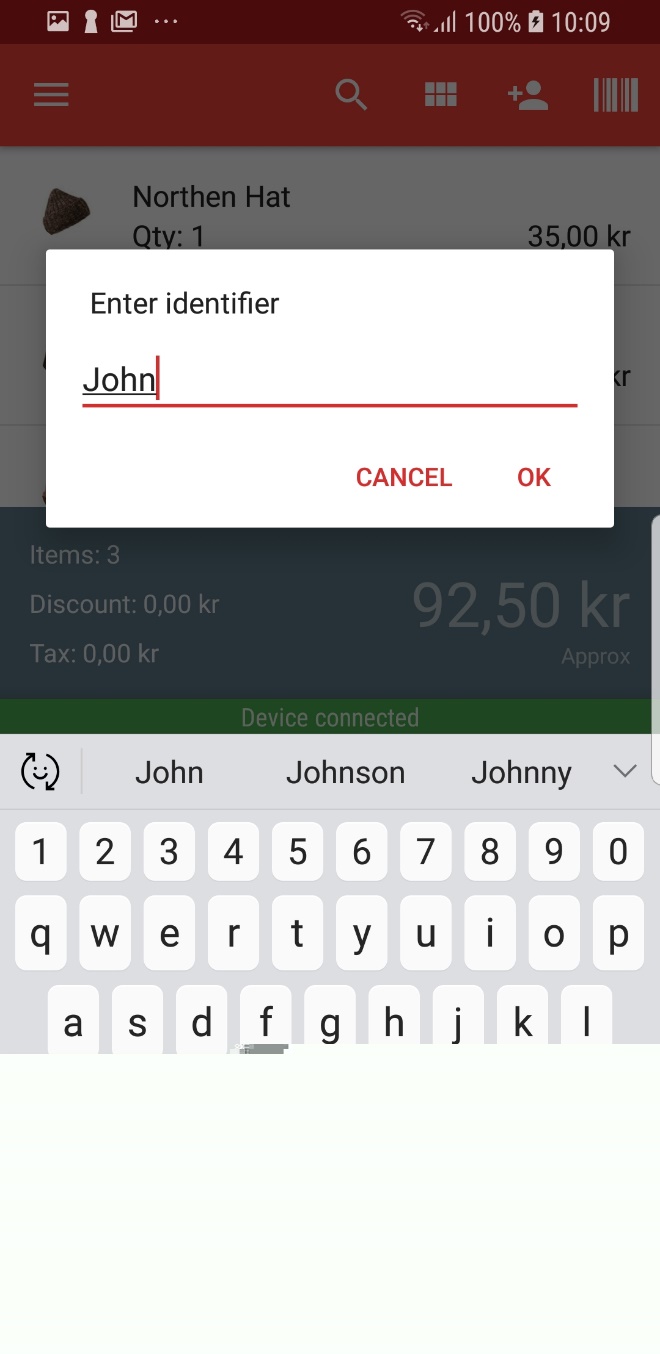Expand more keyboard suggestions
The width and height of the screenshot is (660, 1354).
[625, 771]
